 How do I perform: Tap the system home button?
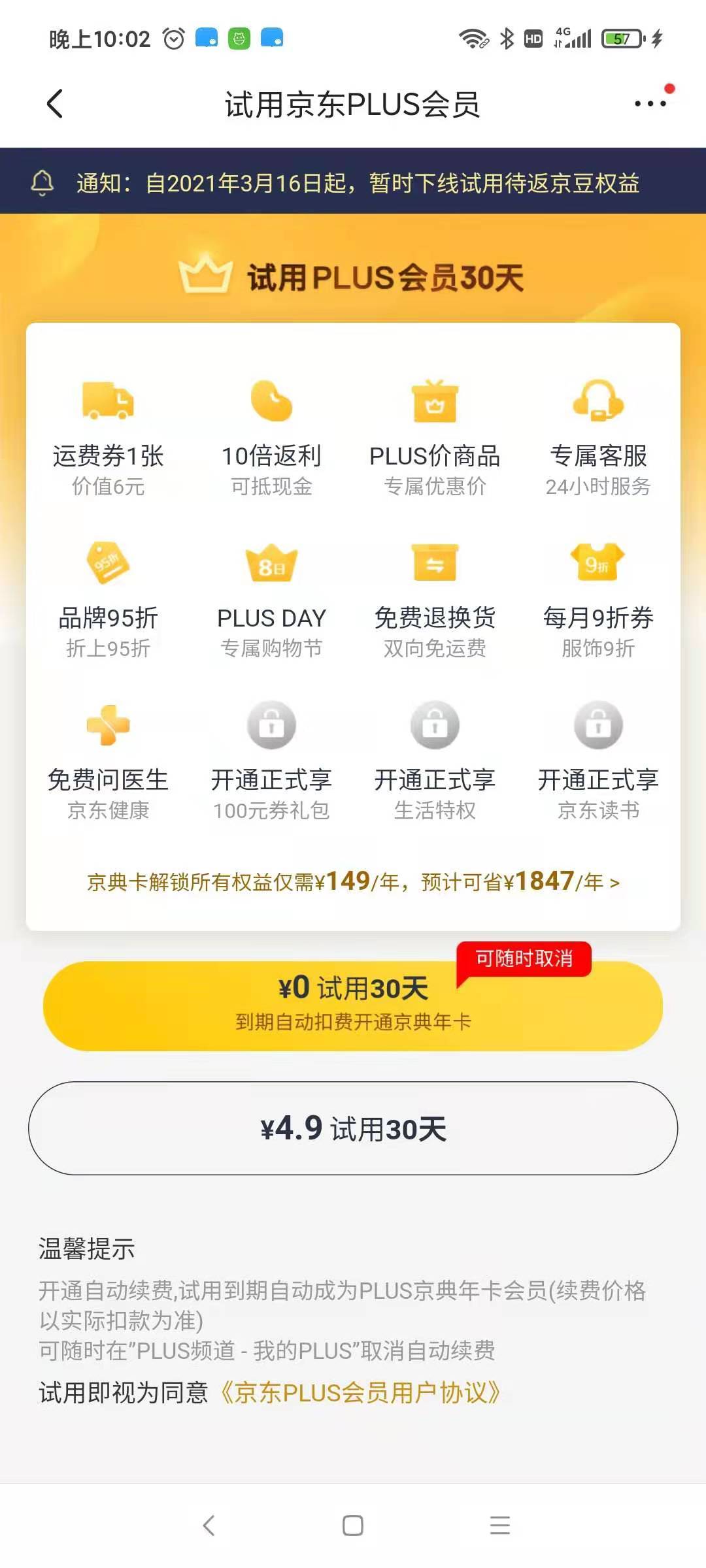353,1526
